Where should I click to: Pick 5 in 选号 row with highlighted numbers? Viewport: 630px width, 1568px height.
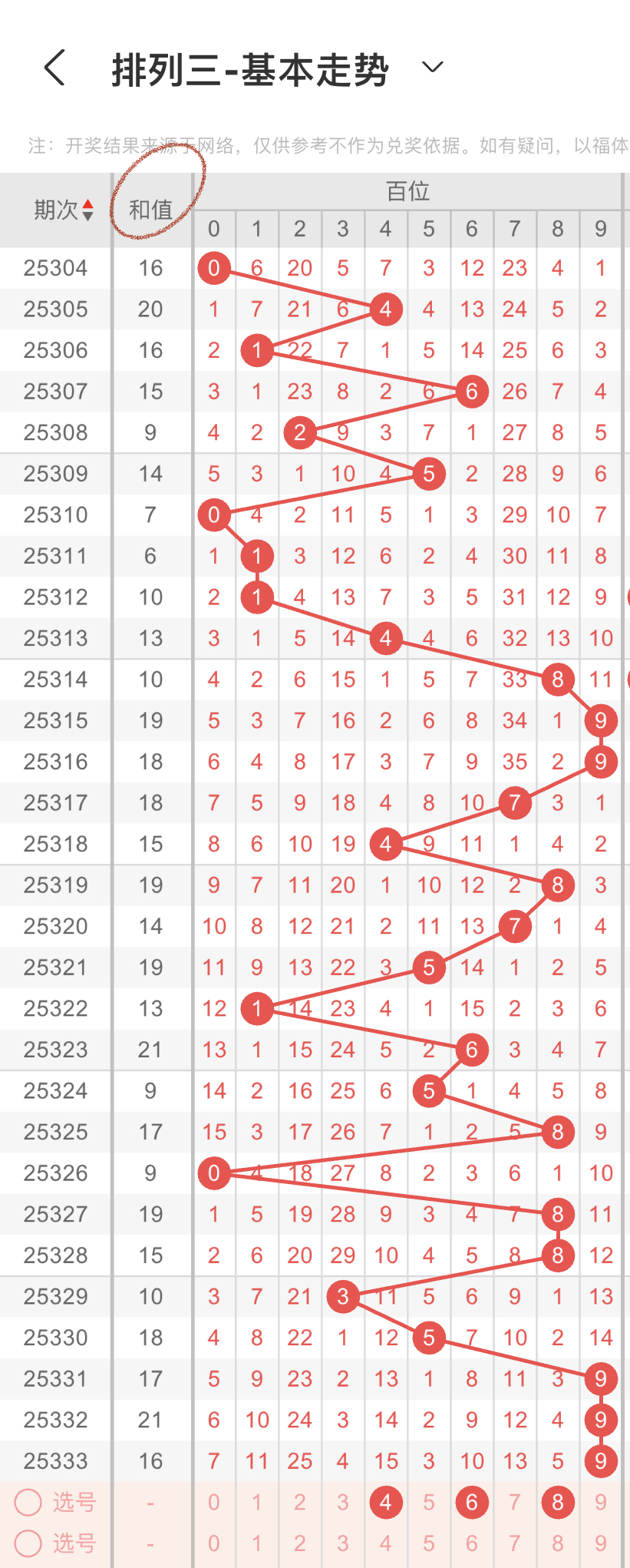click(x=429, y=1502)
